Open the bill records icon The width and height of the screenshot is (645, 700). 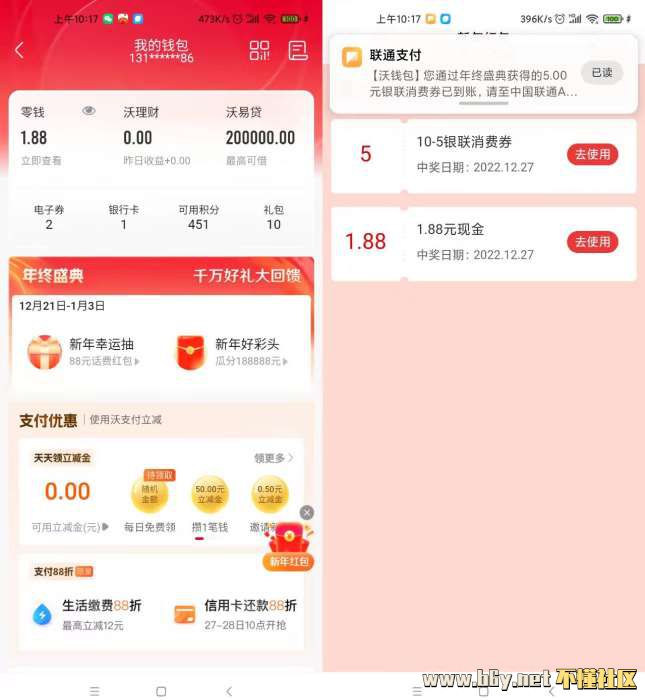(x=298, y=50)
